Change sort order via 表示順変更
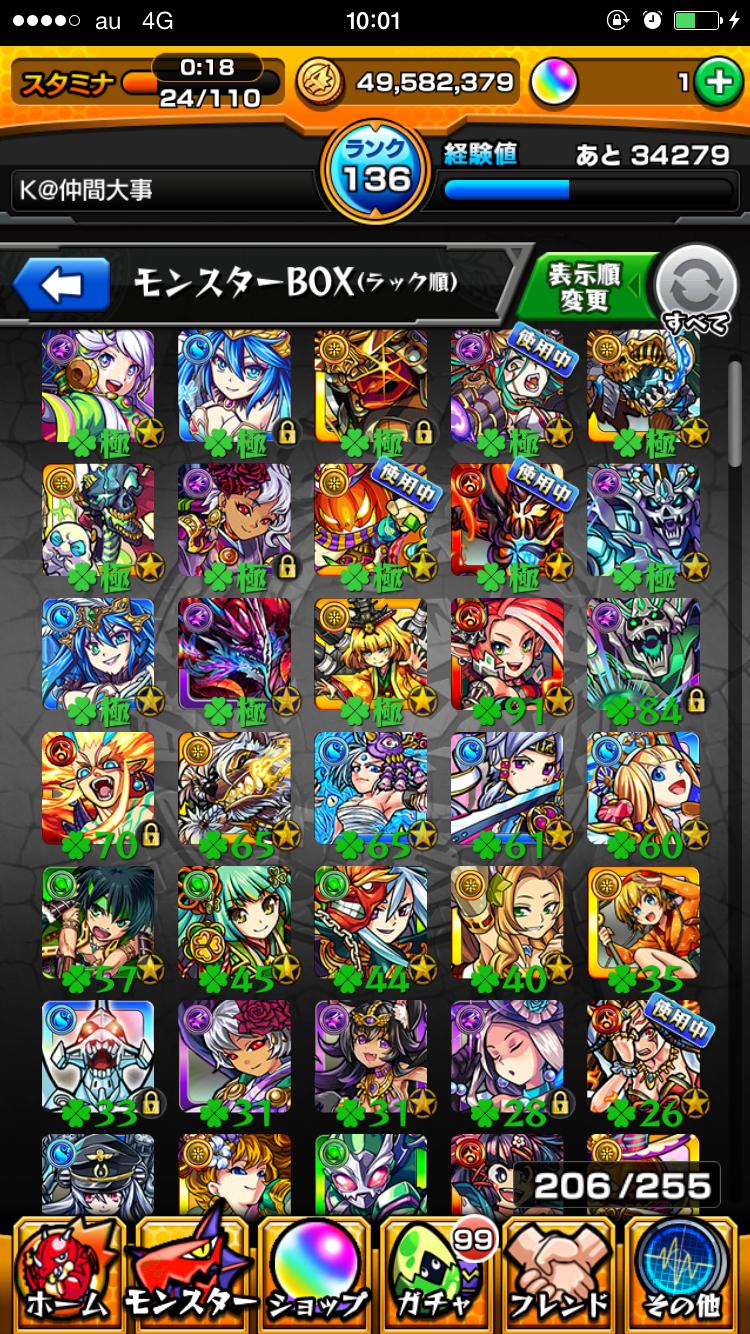Image resolution: width=750 pixels, height=1334 pixels. pos(586,289)
